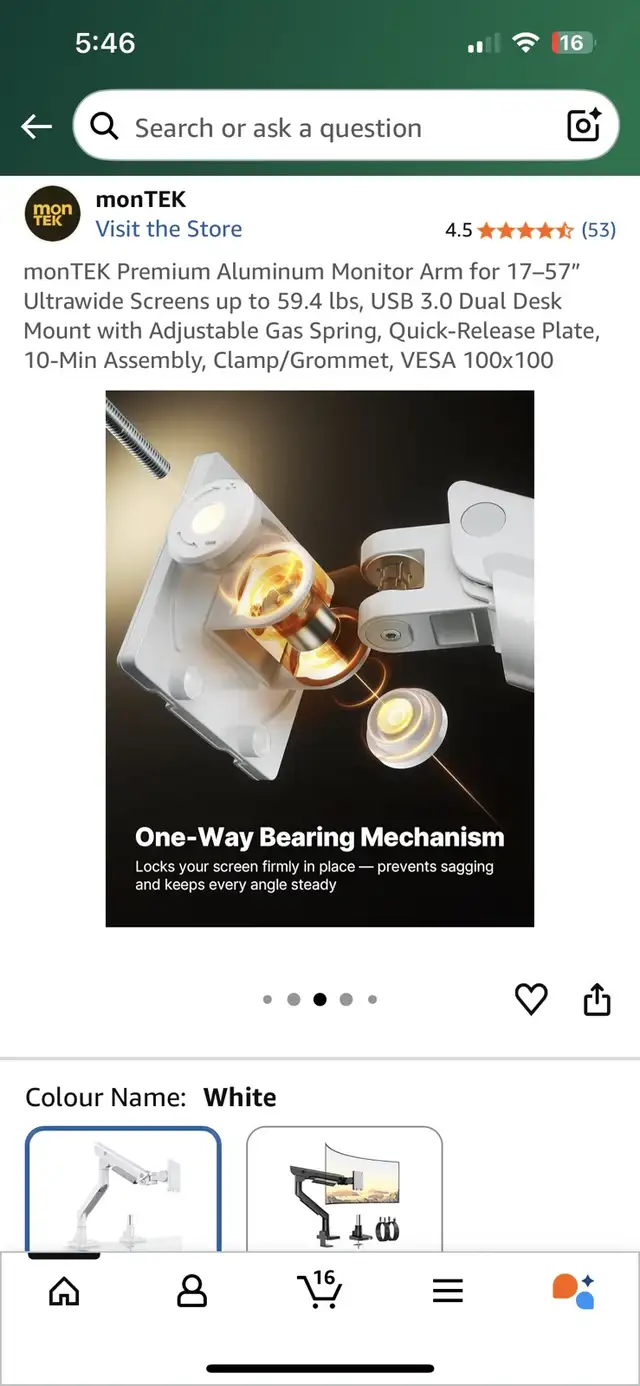Image resolution: width=640 pixels, height=1386 pixels.
Task: Share this product listing
Action: click(x=597, y=999)
